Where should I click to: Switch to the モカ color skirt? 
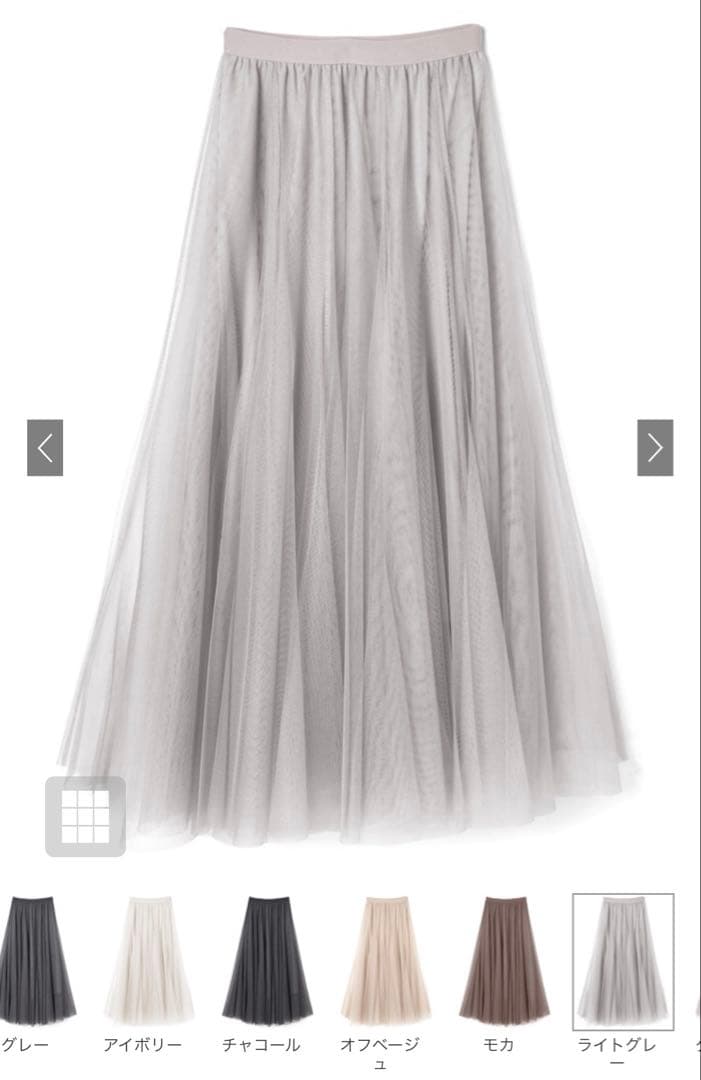coord(498,961)
